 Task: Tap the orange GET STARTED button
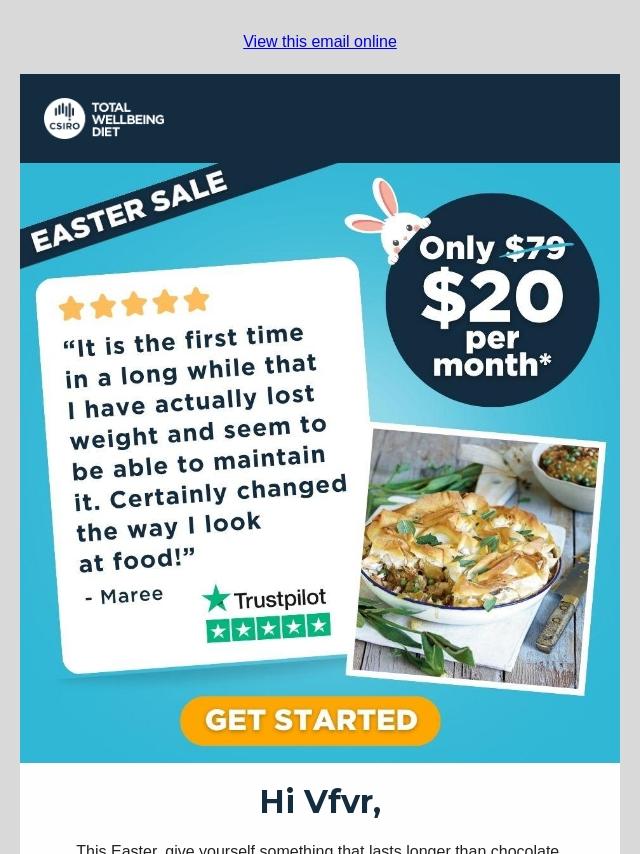pos(310,720)
